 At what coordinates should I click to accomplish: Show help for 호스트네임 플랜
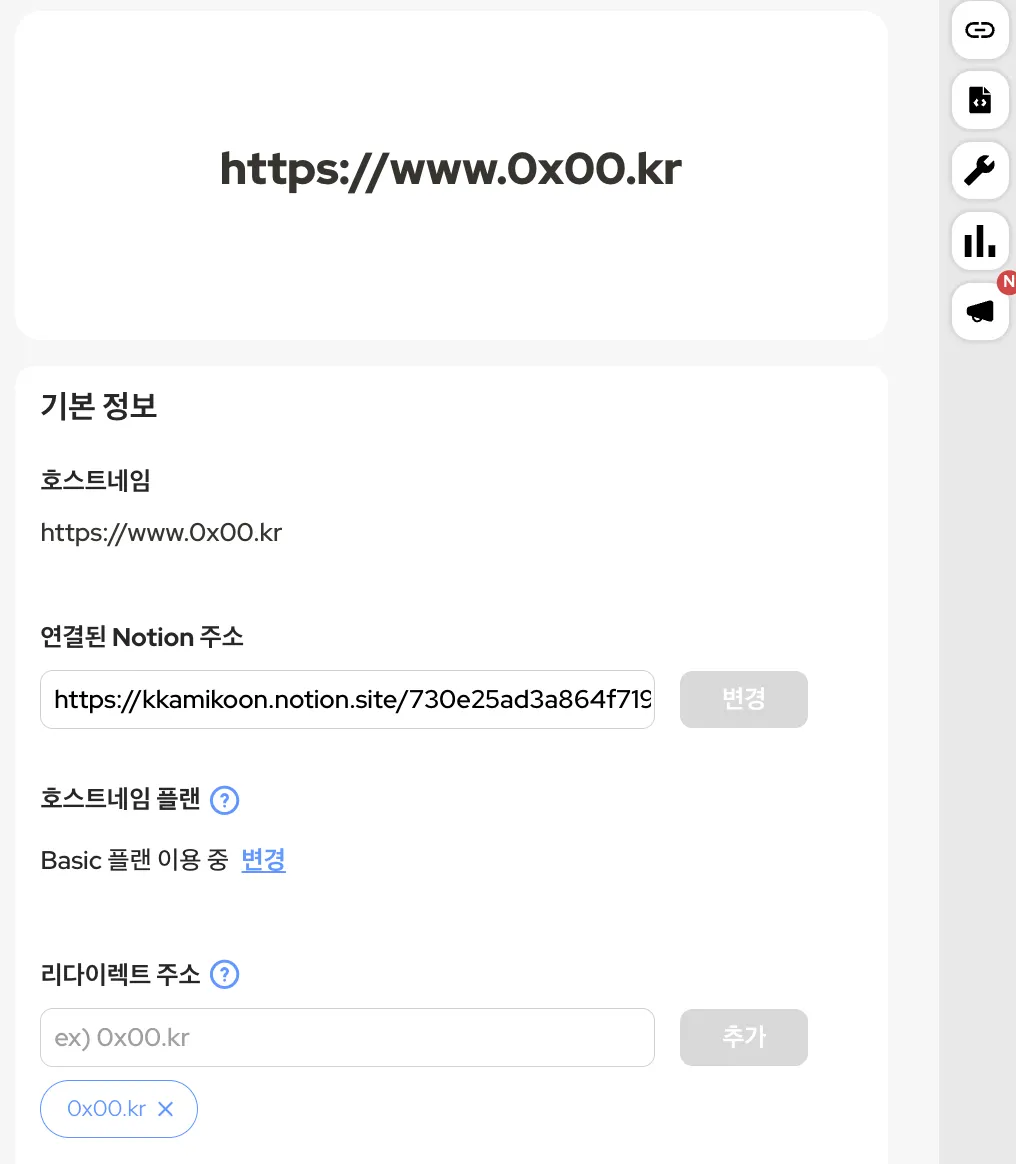pos(225,800)
